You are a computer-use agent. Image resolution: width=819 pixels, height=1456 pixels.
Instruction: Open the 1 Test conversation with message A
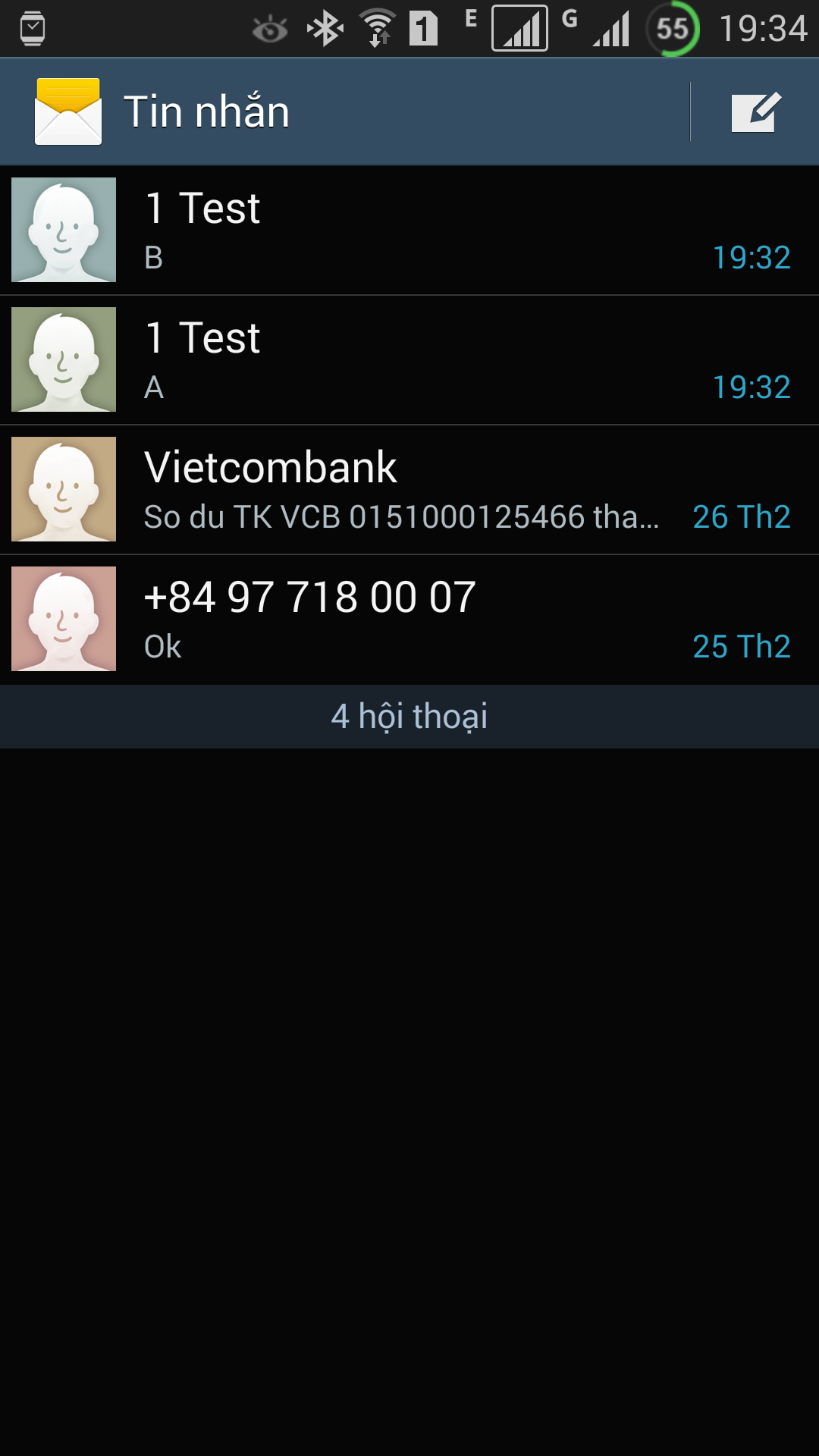click(409, 359)
